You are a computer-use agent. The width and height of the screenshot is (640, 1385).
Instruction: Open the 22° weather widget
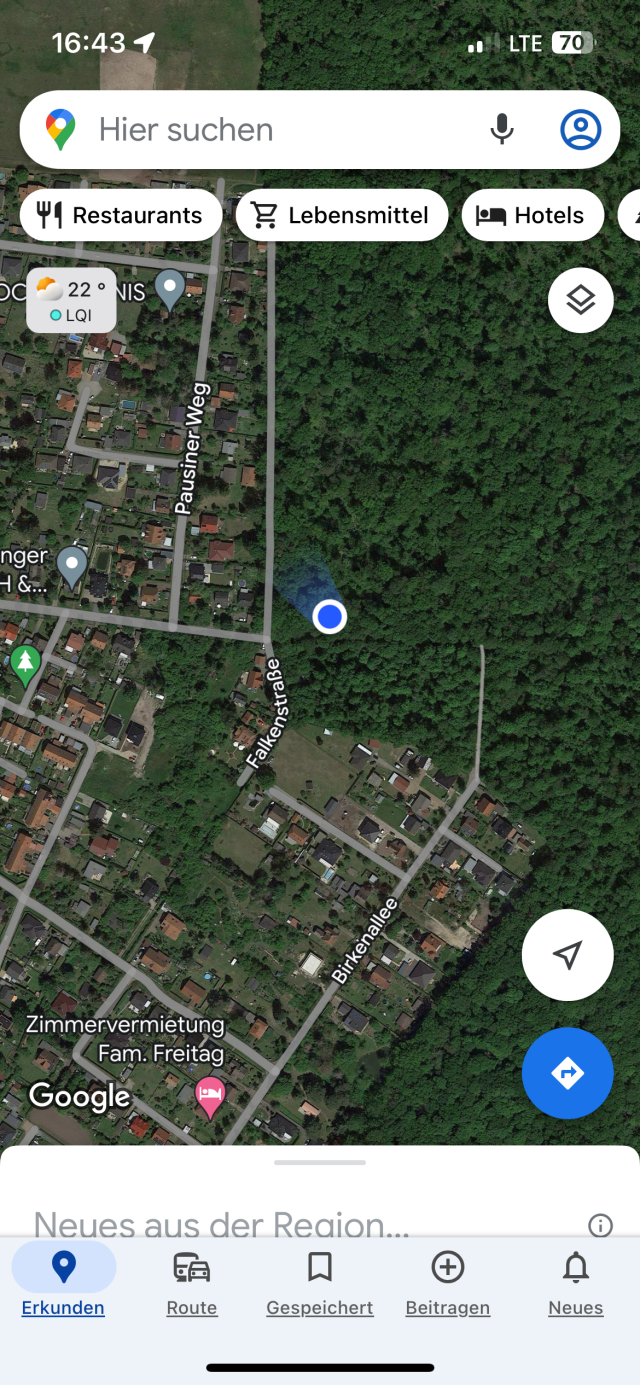pos(71,300)
